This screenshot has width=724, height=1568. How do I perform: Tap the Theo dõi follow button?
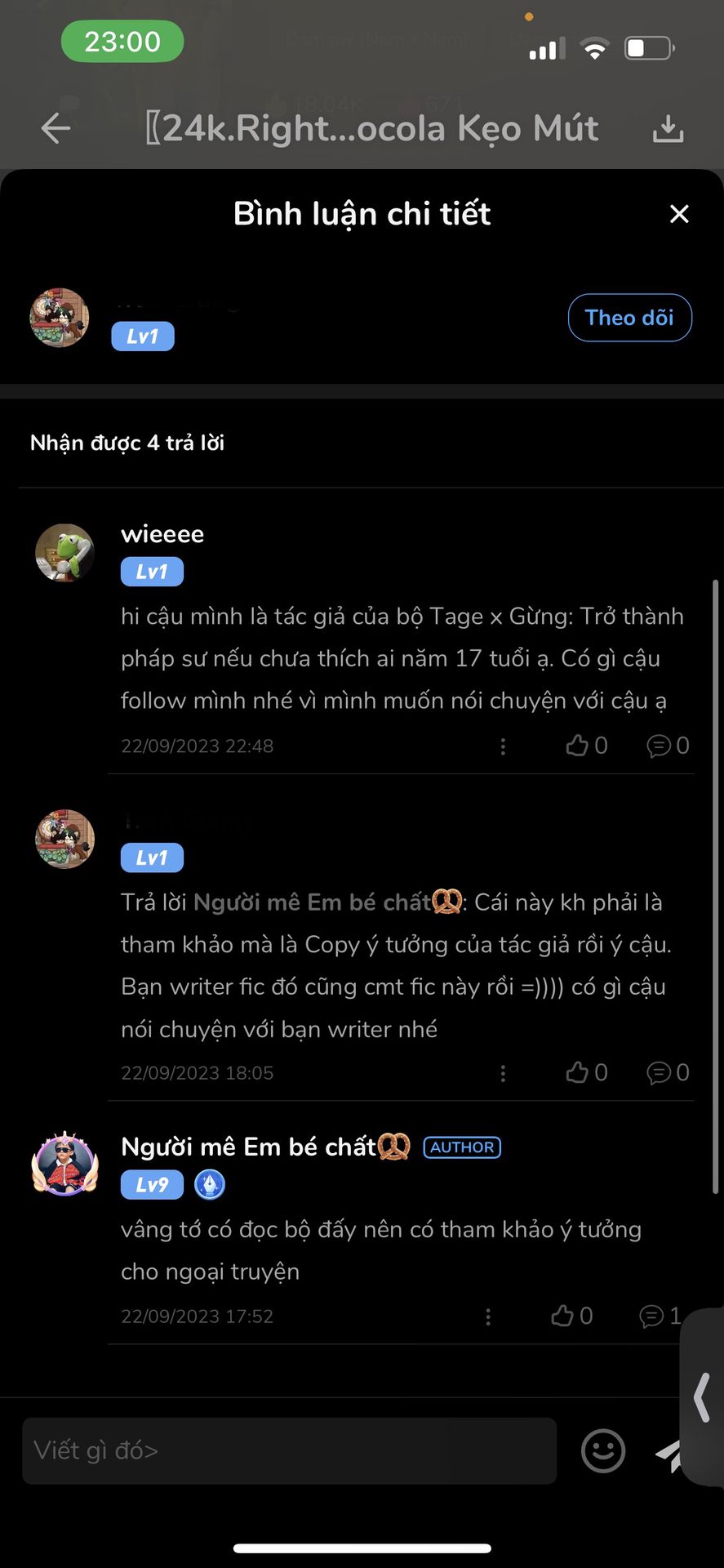point(629,318)
